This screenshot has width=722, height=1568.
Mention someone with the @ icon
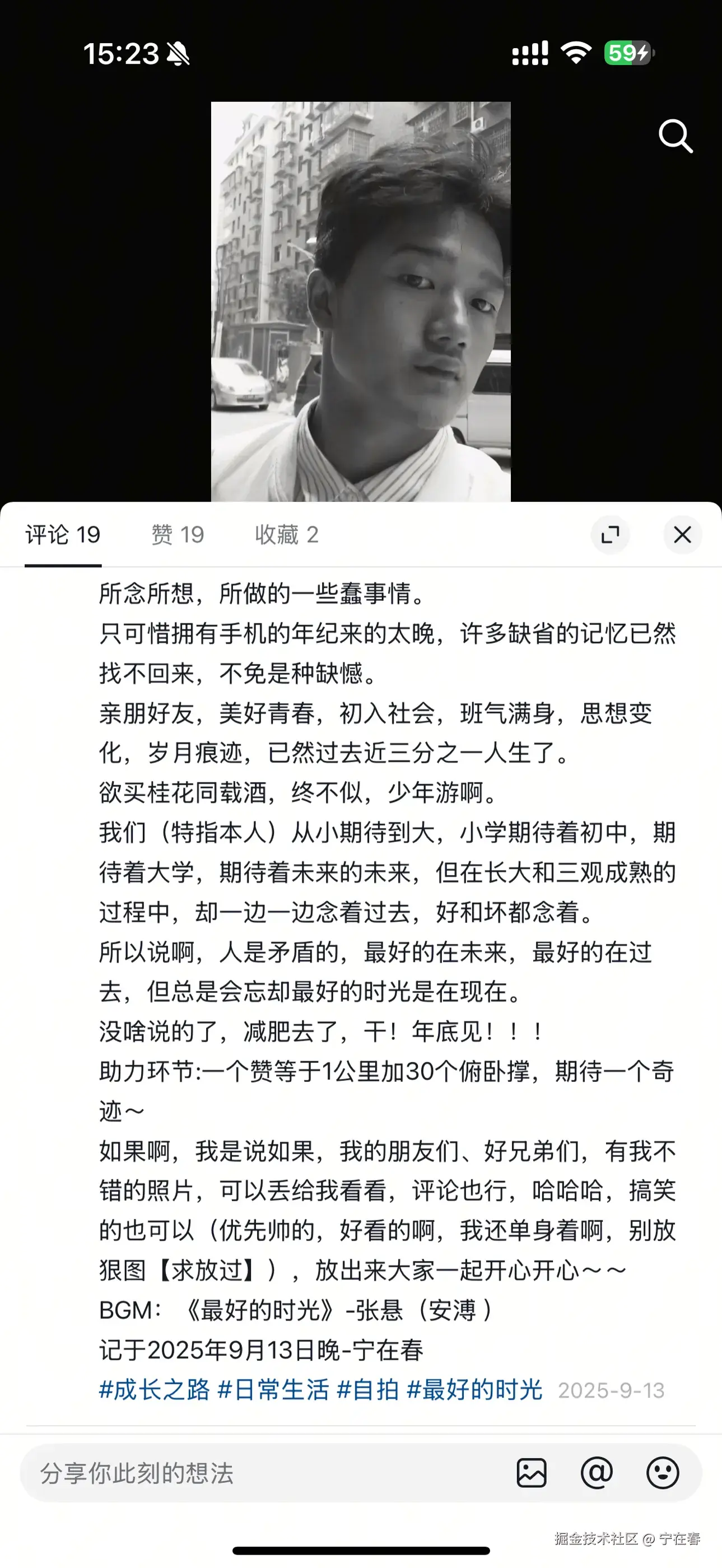coord(597,1473)
